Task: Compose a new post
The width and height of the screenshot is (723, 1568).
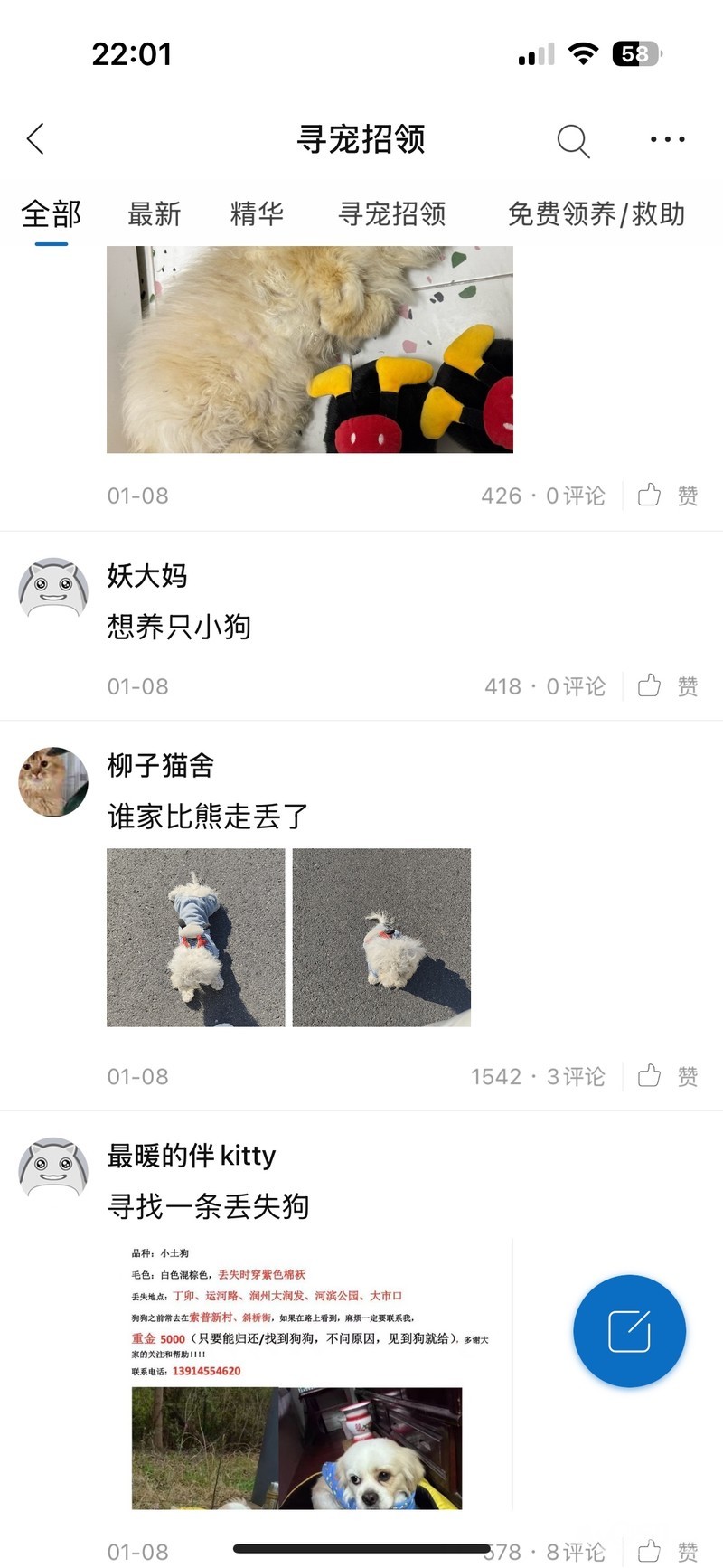Action: click(x=629, y=1331)
